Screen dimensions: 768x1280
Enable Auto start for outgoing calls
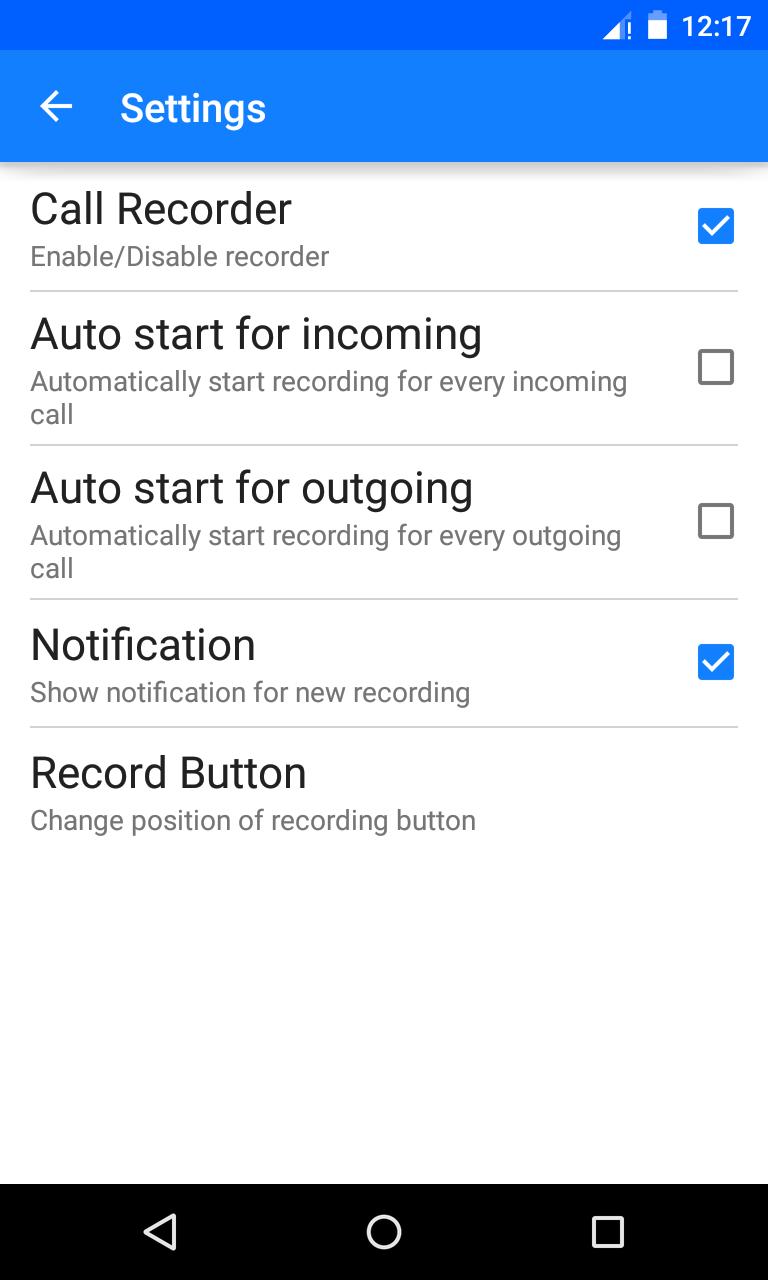[715, 521]
